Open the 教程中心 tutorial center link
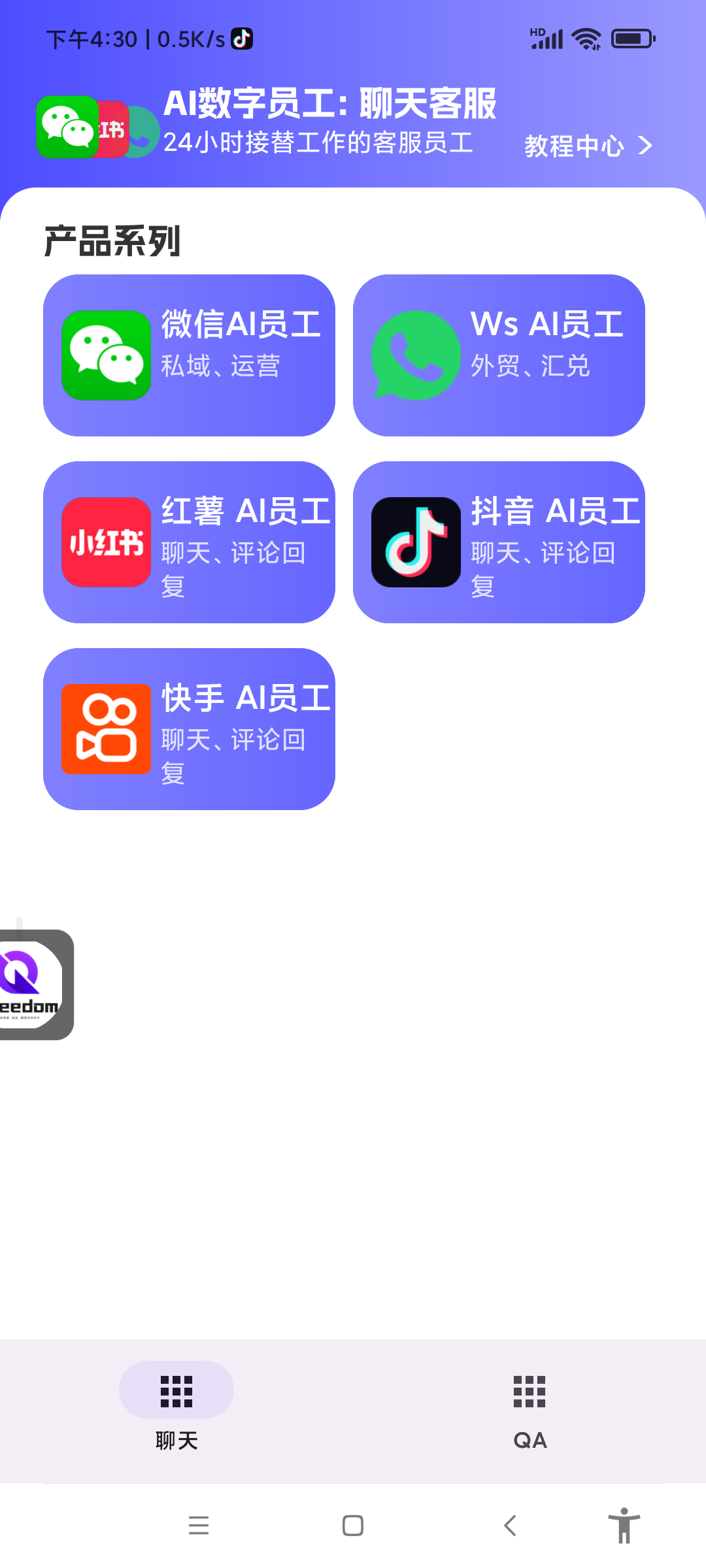The image size is (706, 1568). [587, 146]
